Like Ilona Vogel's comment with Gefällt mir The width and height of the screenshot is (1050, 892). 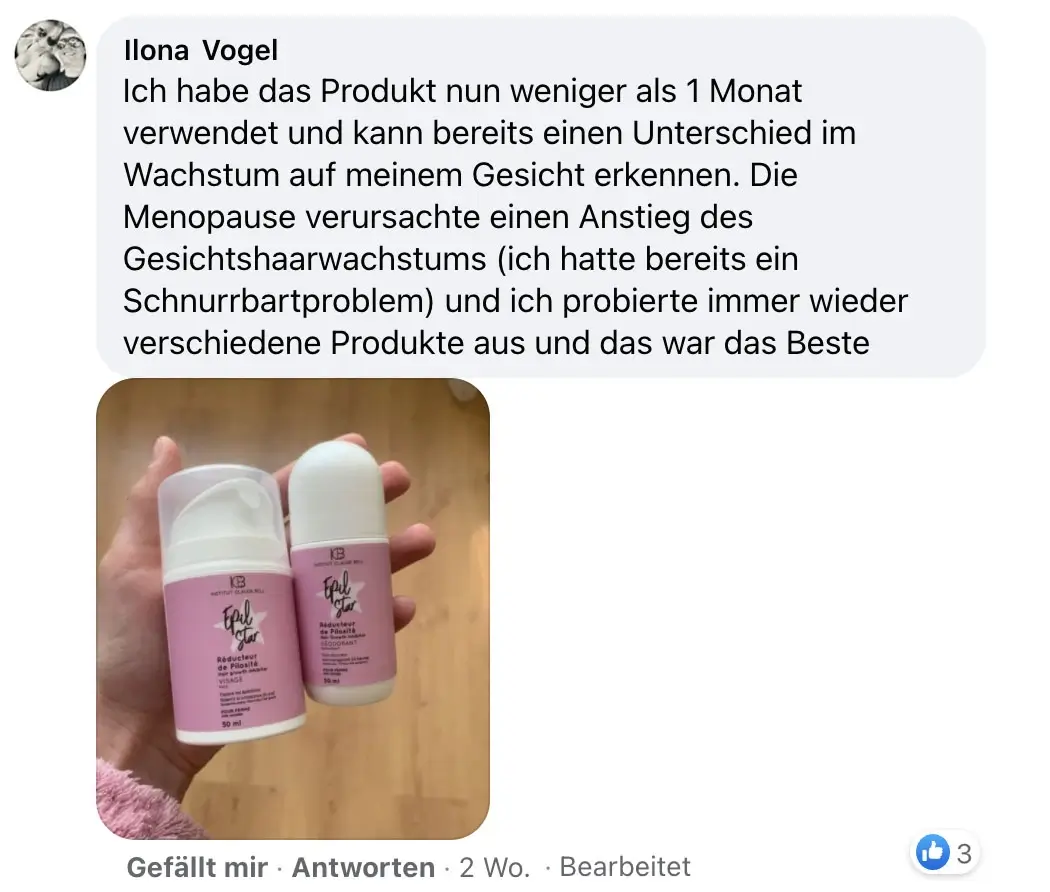[197, 867]
